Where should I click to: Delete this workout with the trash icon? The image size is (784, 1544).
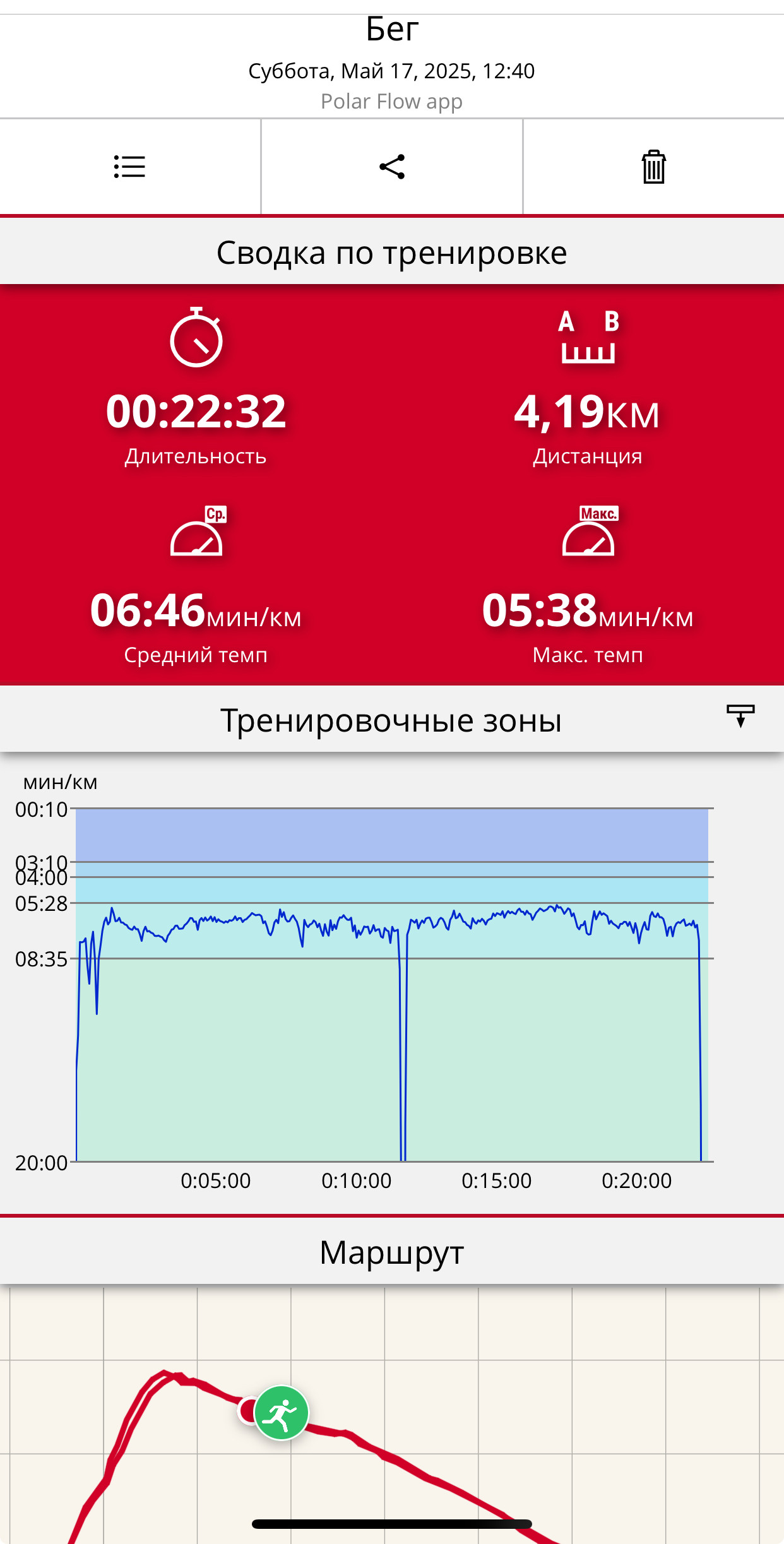point(653,167)
